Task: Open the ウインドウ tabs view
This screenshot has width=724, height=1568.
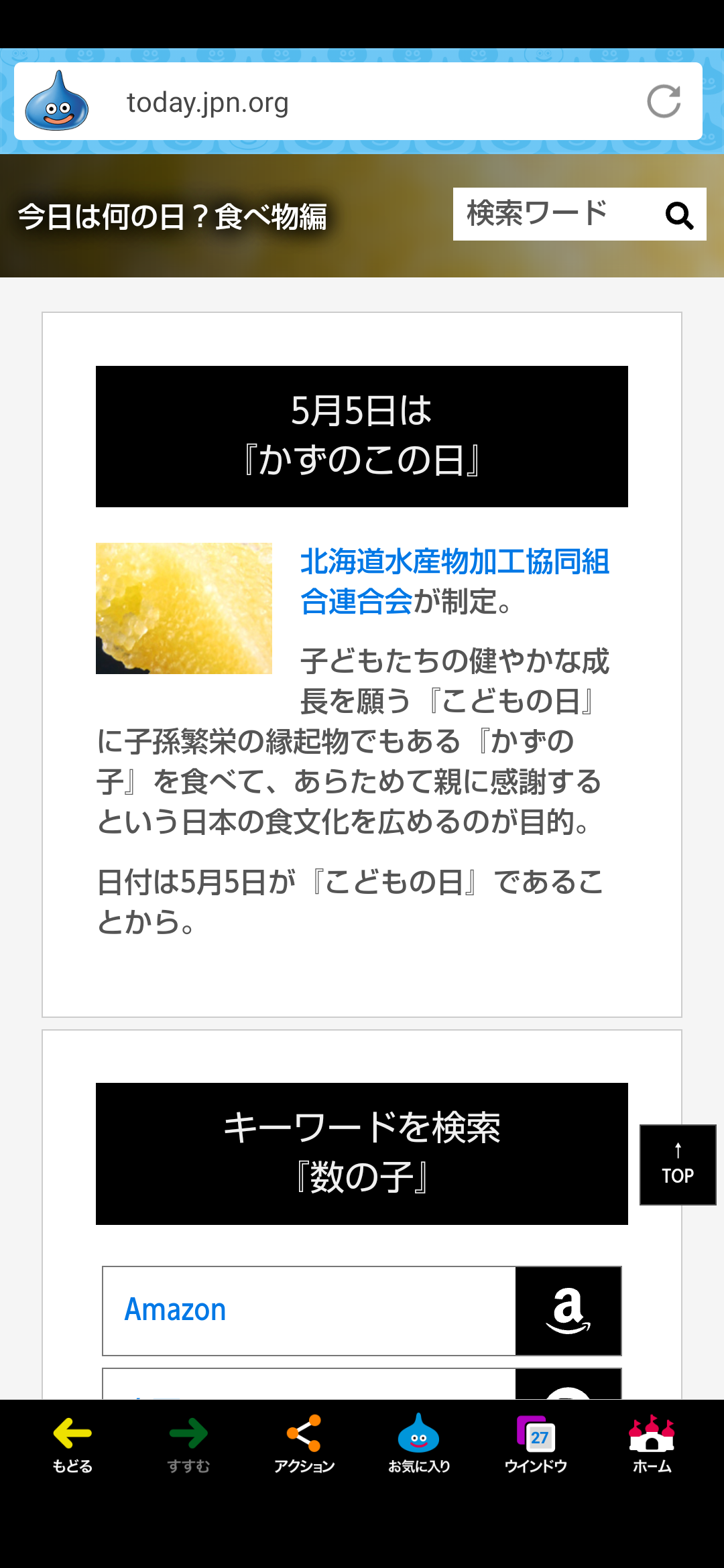Action: click(x=536, y=1443)
